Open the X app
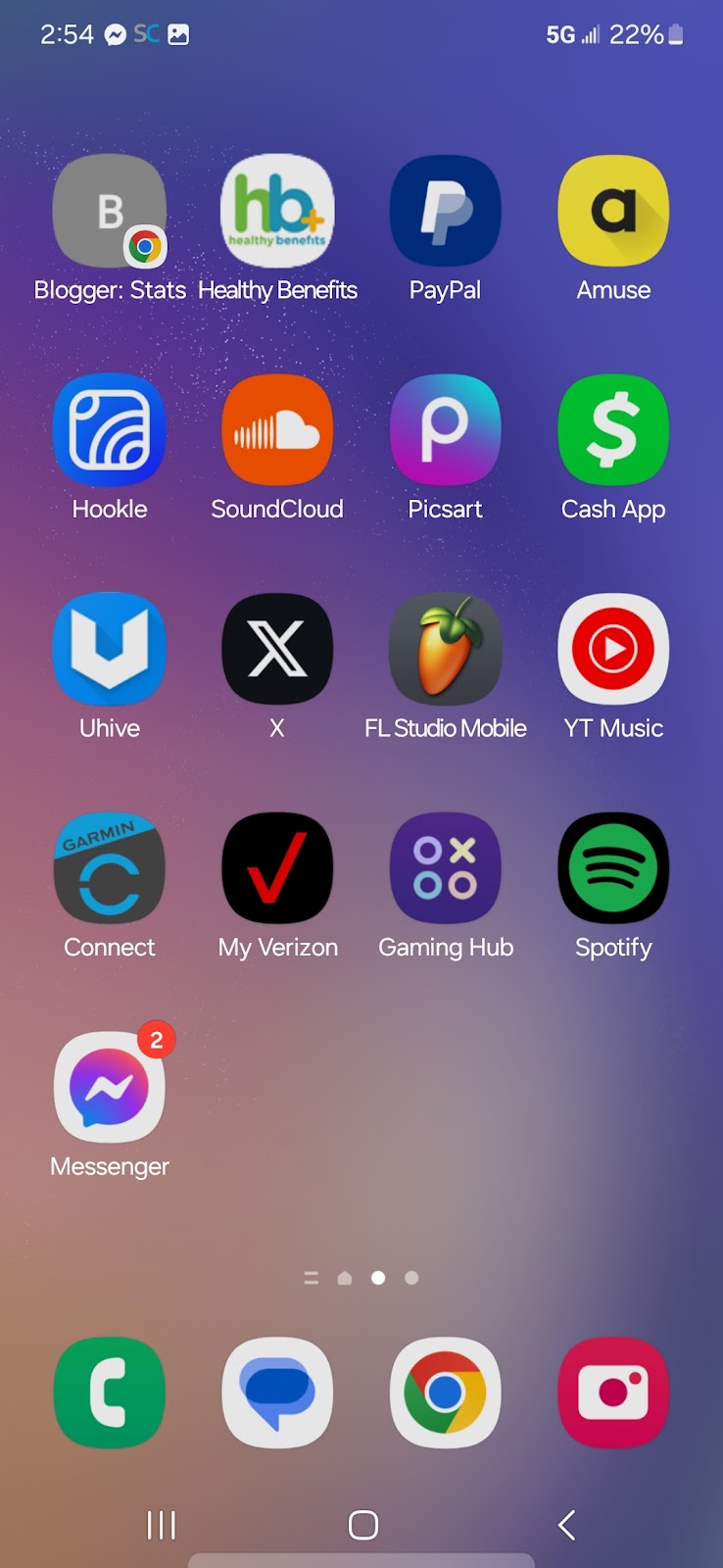Viewport: 723px width, 1568px height. tap(277, 649)
